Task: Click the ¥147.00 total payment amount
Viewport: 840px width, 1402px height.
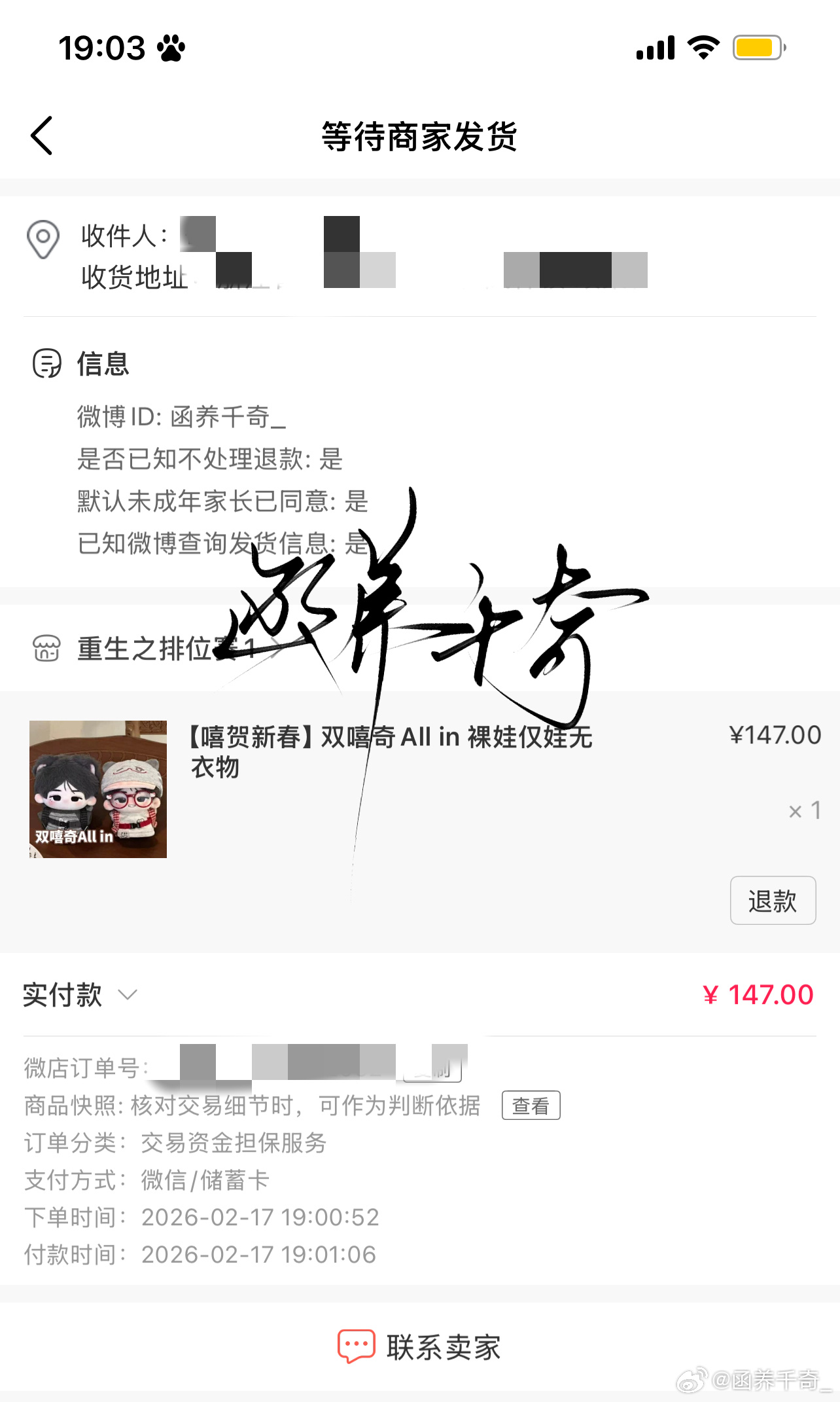Action: (x=758, y=995)
